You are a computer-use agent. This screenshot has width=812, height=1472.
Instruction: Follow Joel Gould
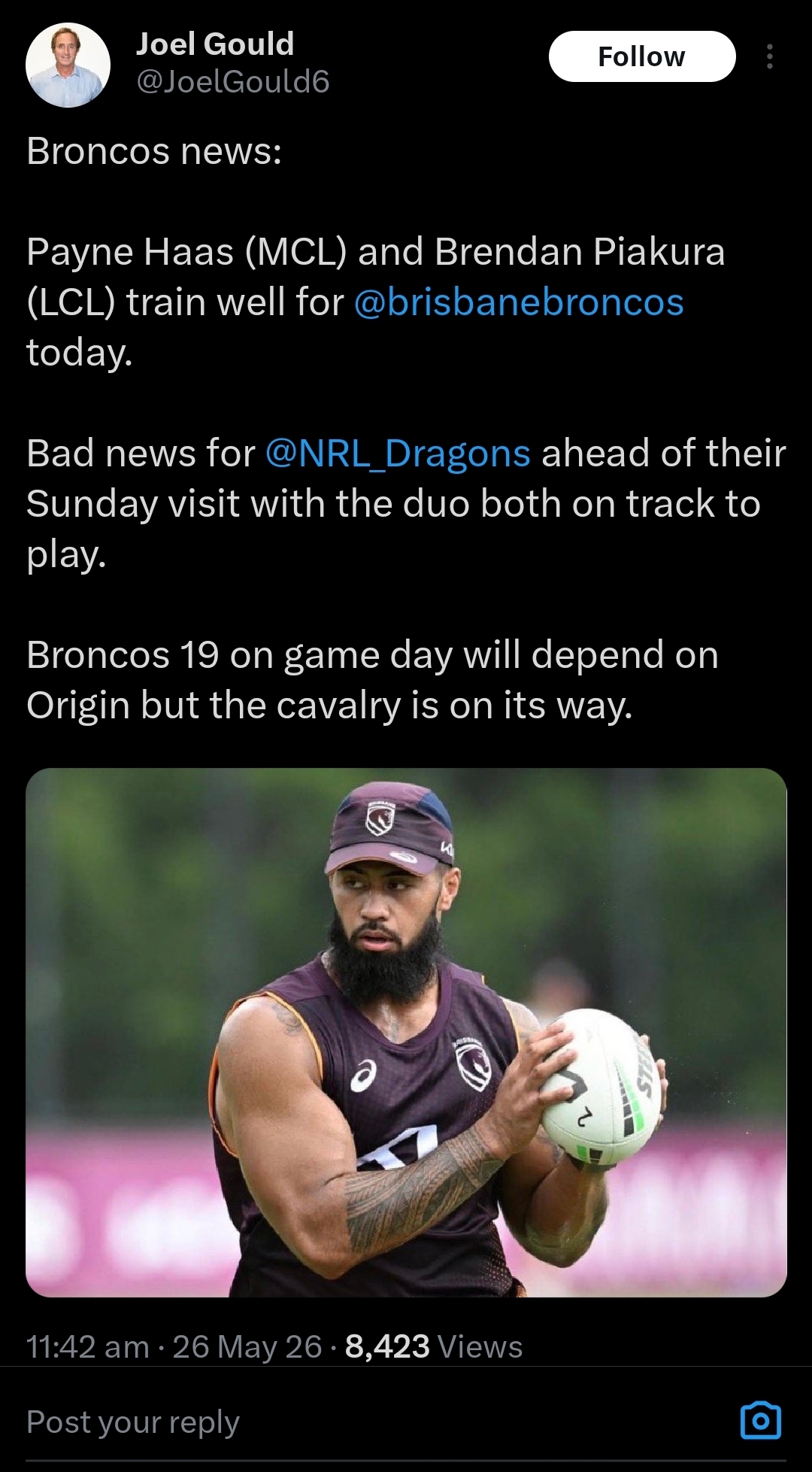pyautogui.click(x=641, y=56)
